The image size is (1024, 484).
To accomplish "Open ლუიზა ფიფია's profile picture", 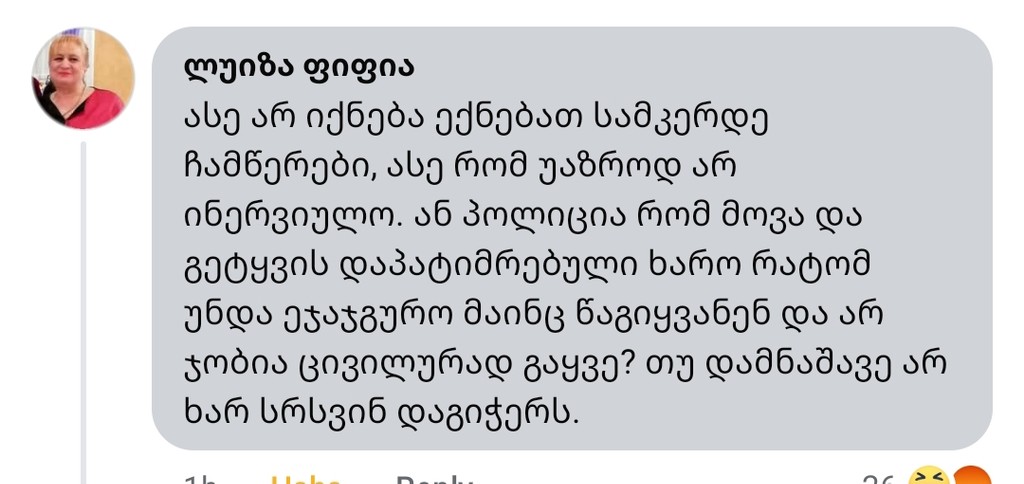I will [82, 79].
